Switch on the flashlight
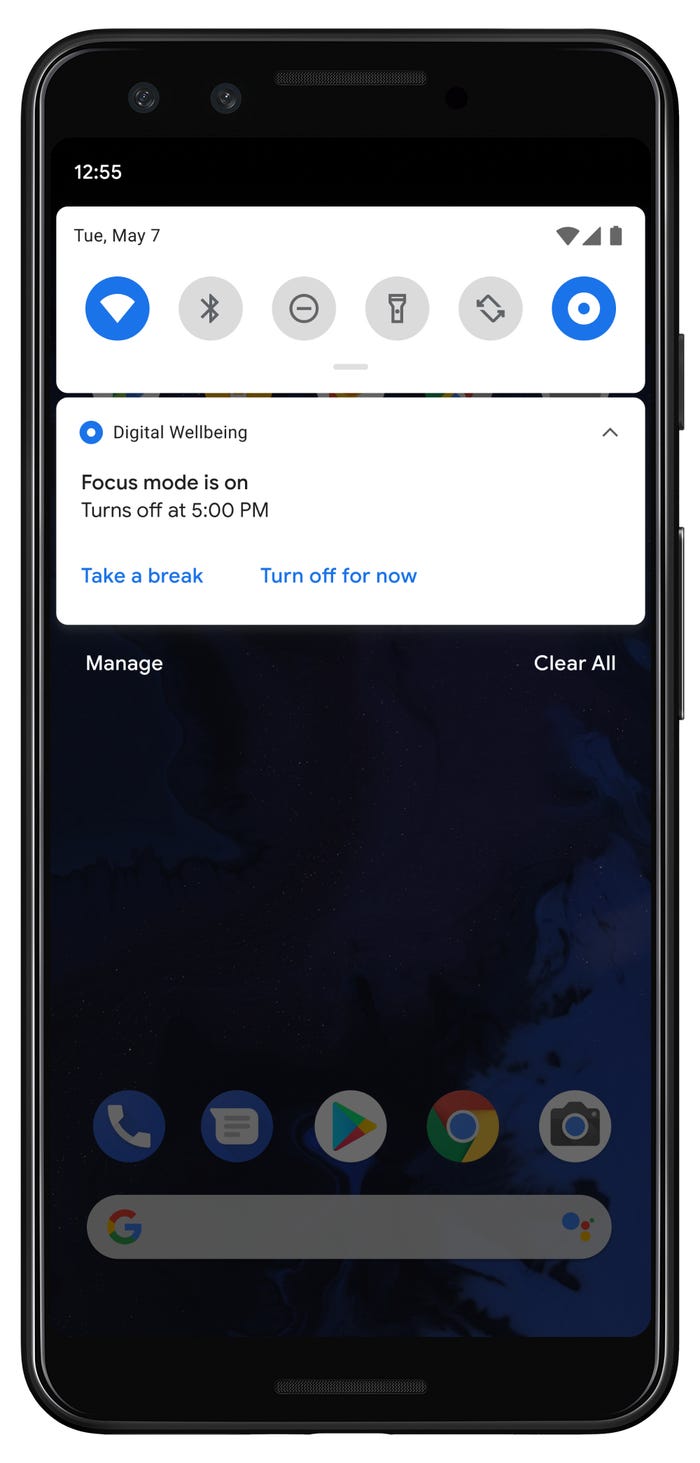The image size is (700, 1463). tap(397, 309)
